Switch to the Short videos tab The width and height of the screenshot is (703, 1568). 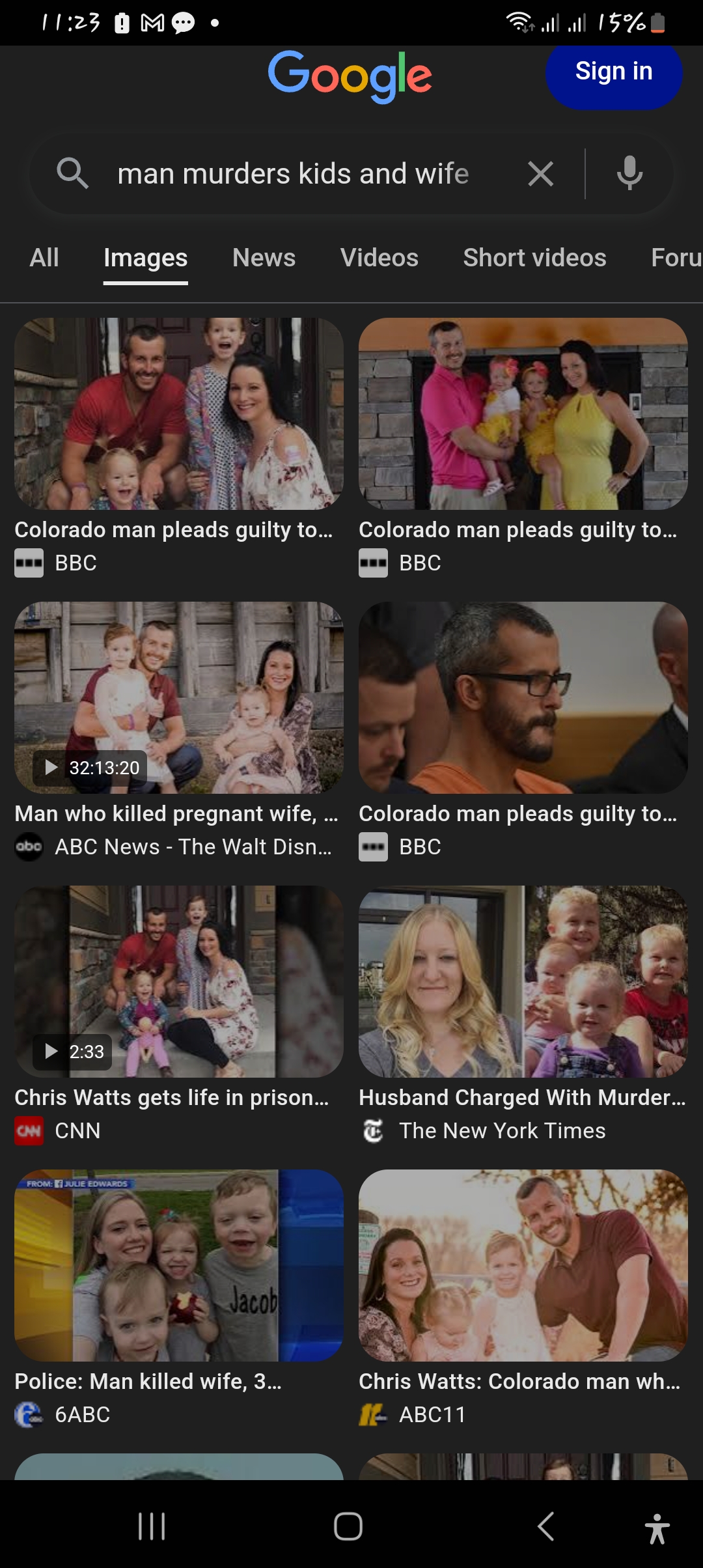(534, 258)
